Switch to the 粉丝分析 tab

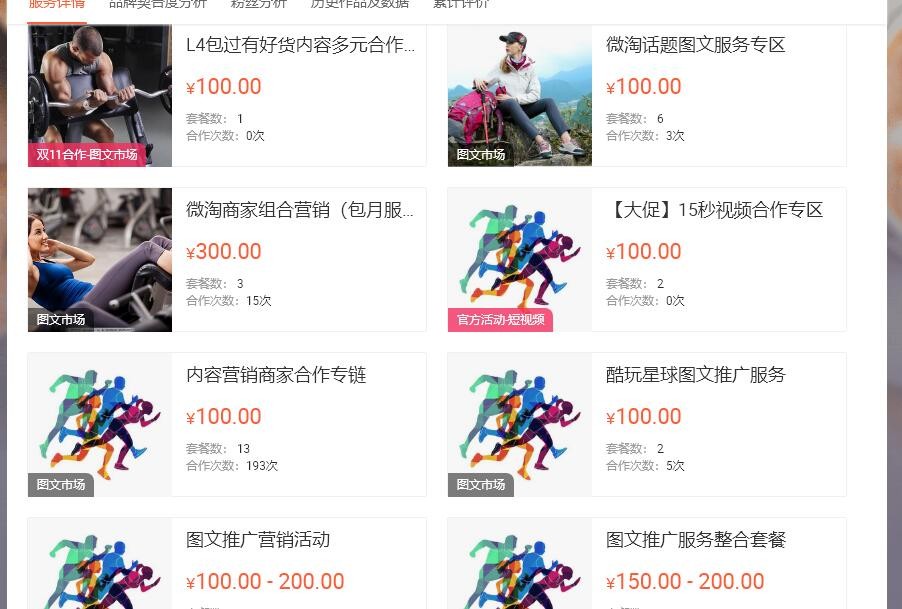[x=258, y=5]
